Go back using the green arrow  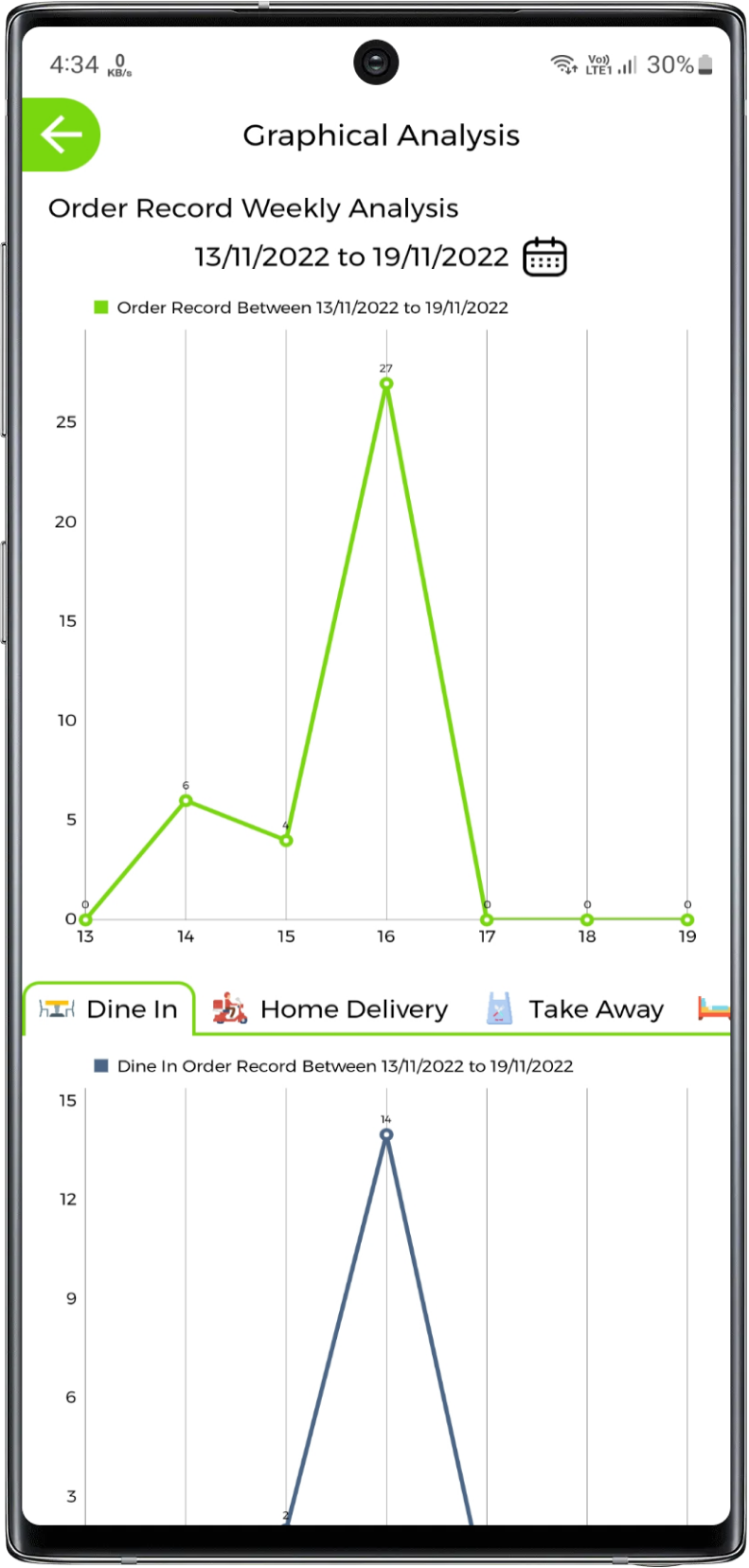click(61, 134)
